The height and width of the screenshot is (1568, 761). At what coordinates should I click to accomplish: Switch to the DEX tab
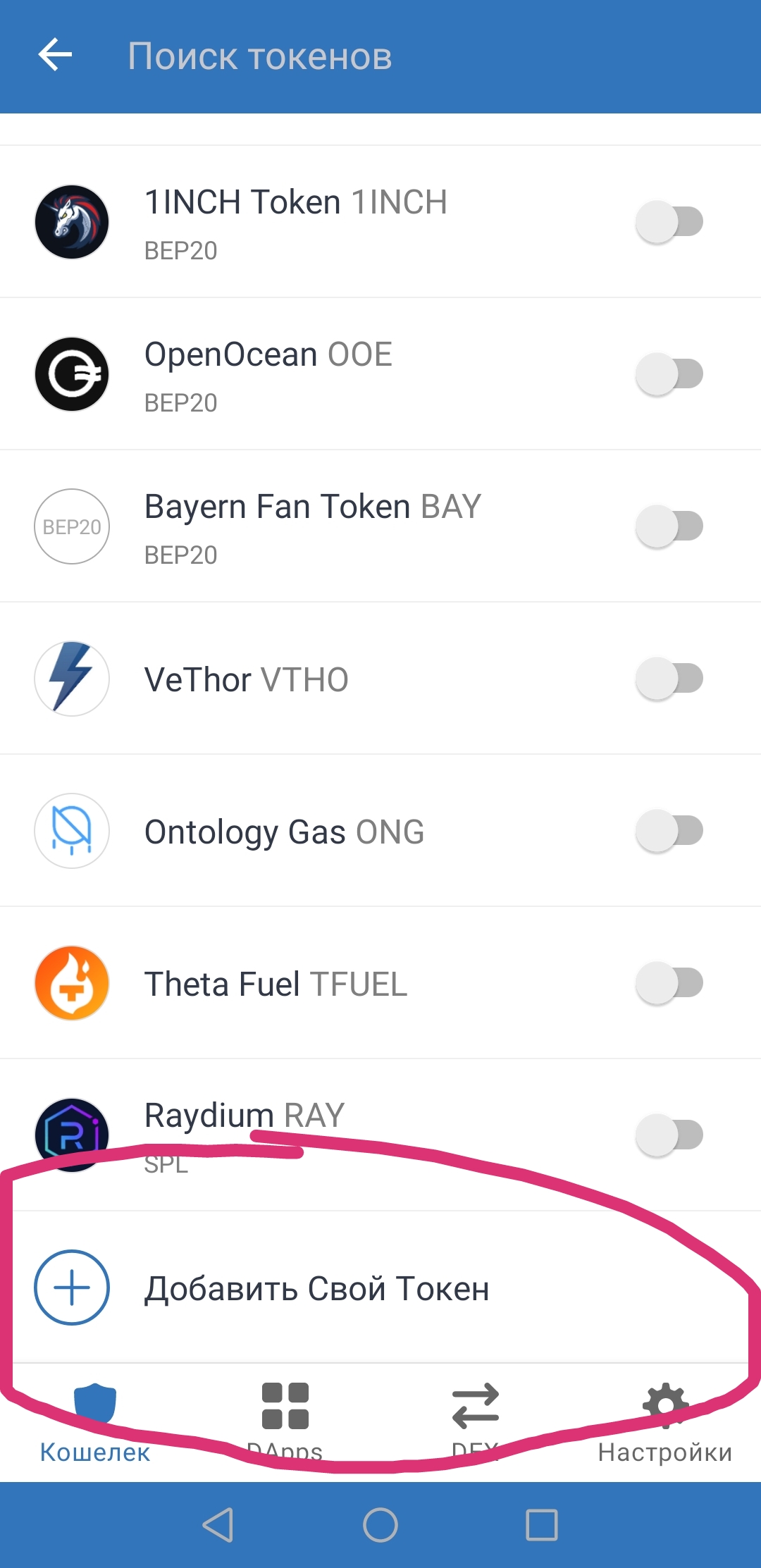[x=475, y=1420]
